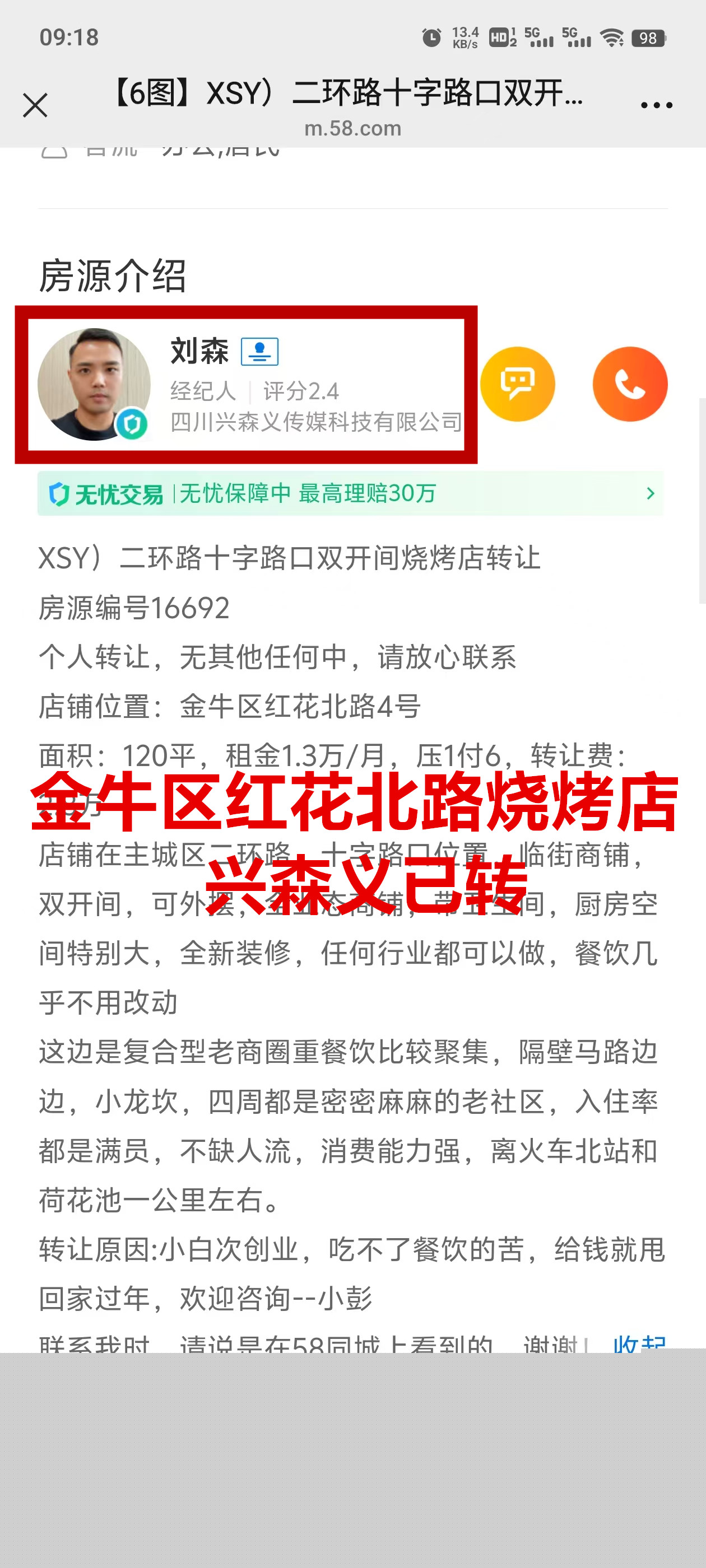The height and width of the screenshot is (1568, 706).
Task: Start a chat with the agent
Action: coord(517,384)
